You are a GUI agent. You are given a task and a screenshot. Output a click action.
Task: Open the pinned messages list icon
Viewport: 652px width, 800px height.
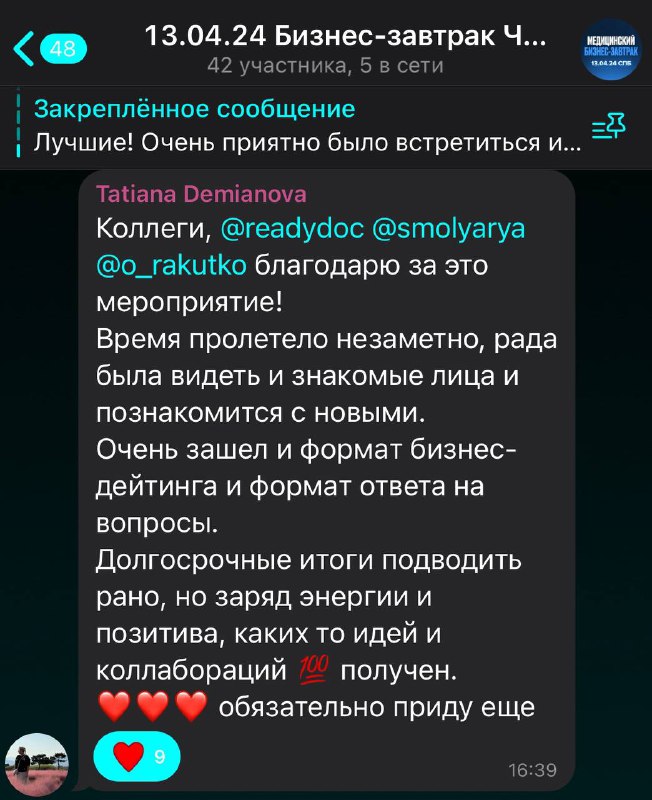coord(608,126)
